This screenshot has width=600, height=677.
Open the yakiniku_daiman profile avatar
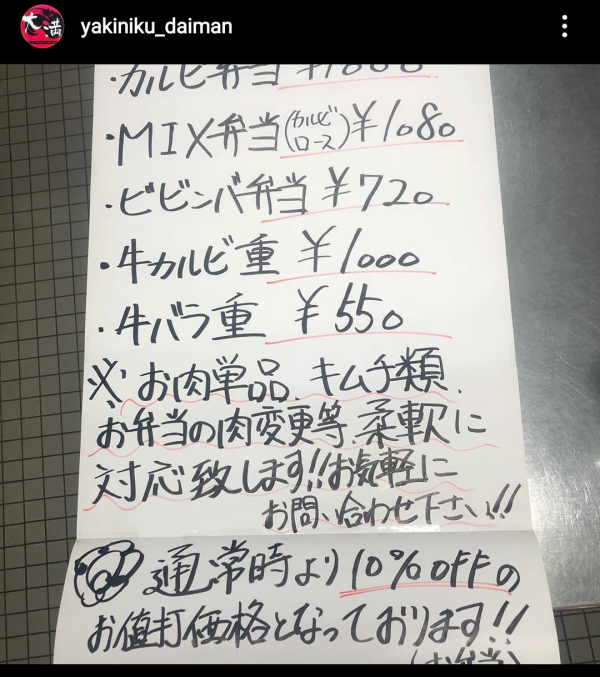tap(41, 27)
